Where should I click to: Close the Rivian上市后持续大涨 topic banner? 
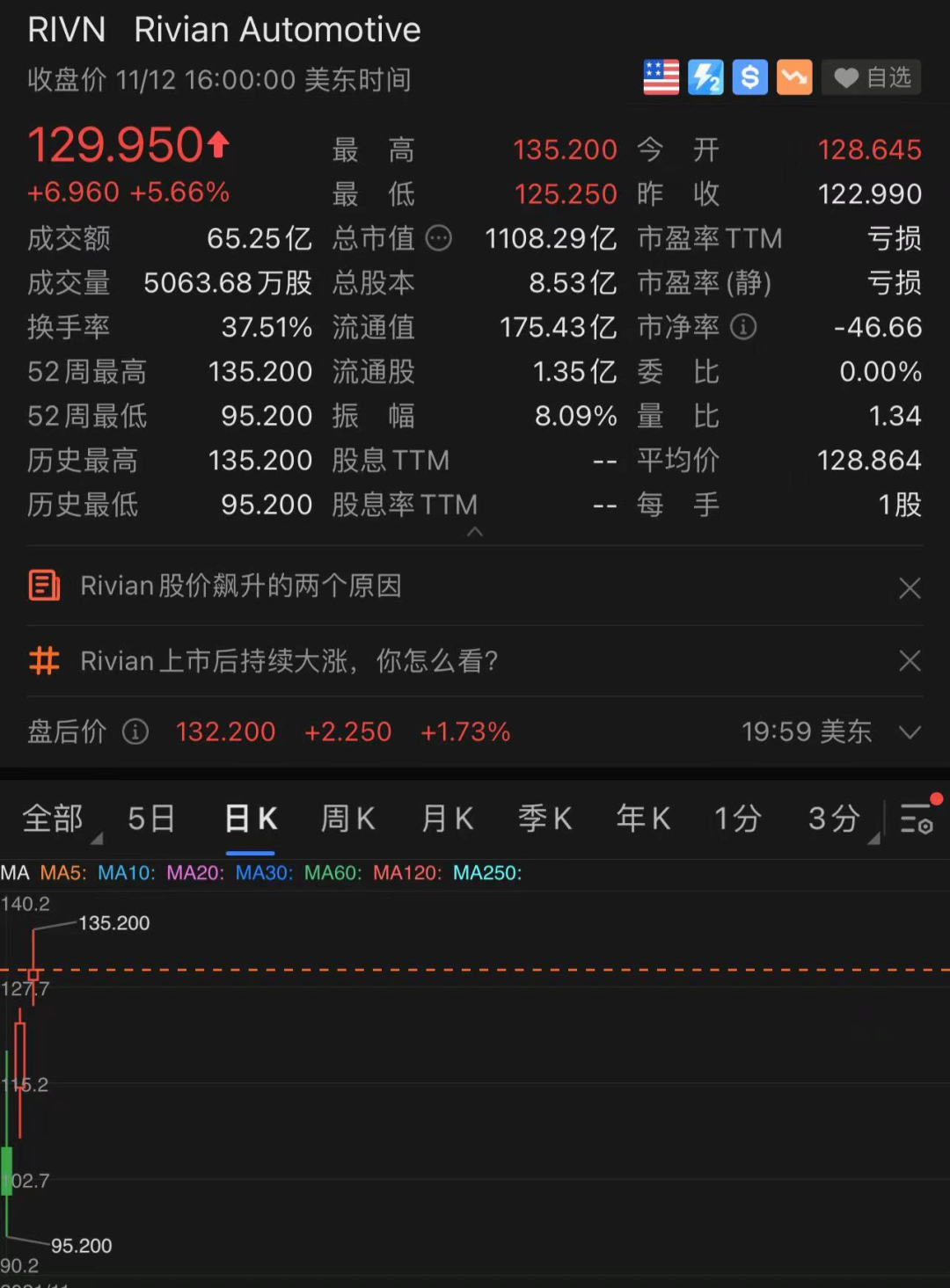(910, 661)
